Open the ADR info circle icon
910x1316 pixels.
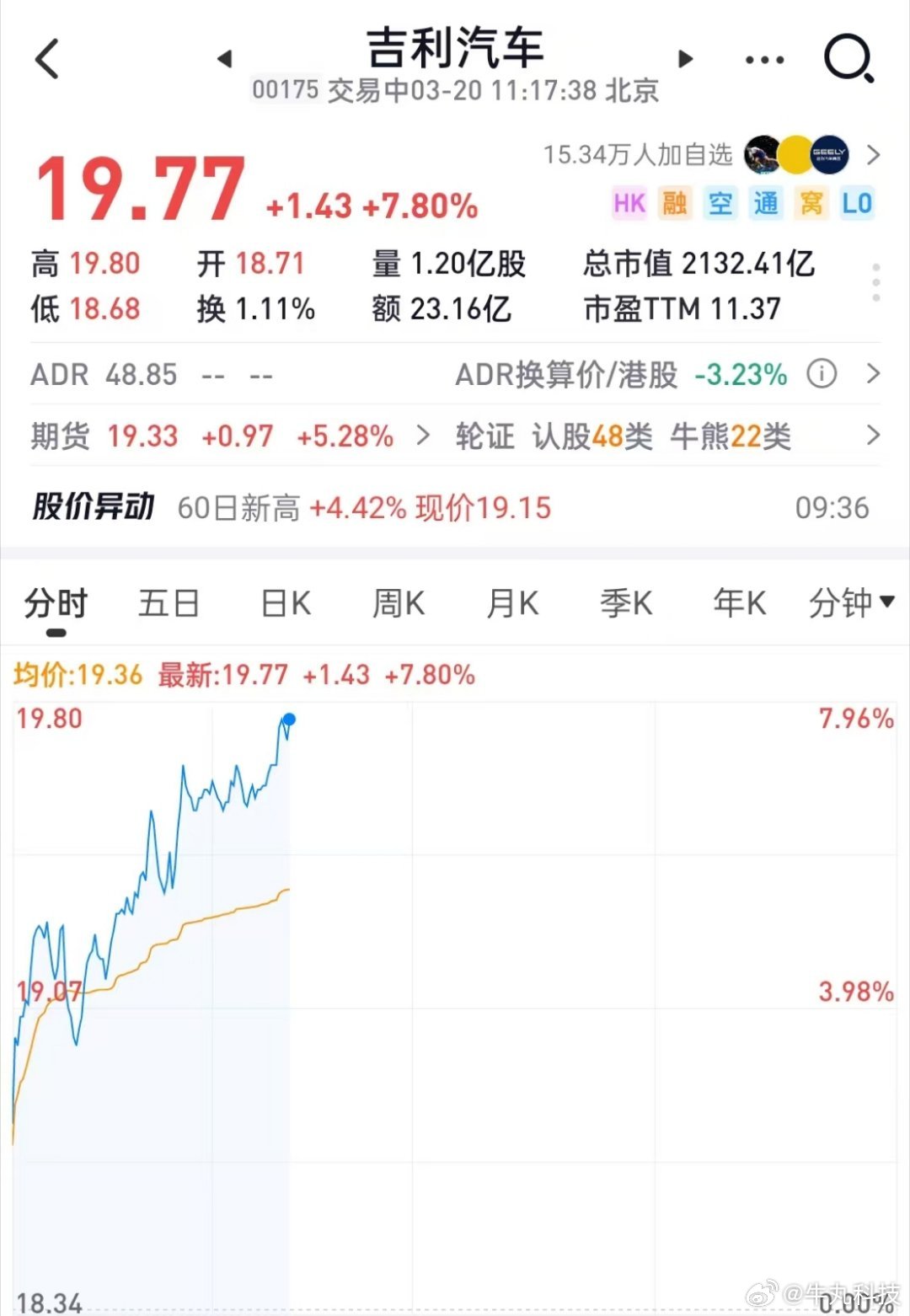(x=821, y=374)
